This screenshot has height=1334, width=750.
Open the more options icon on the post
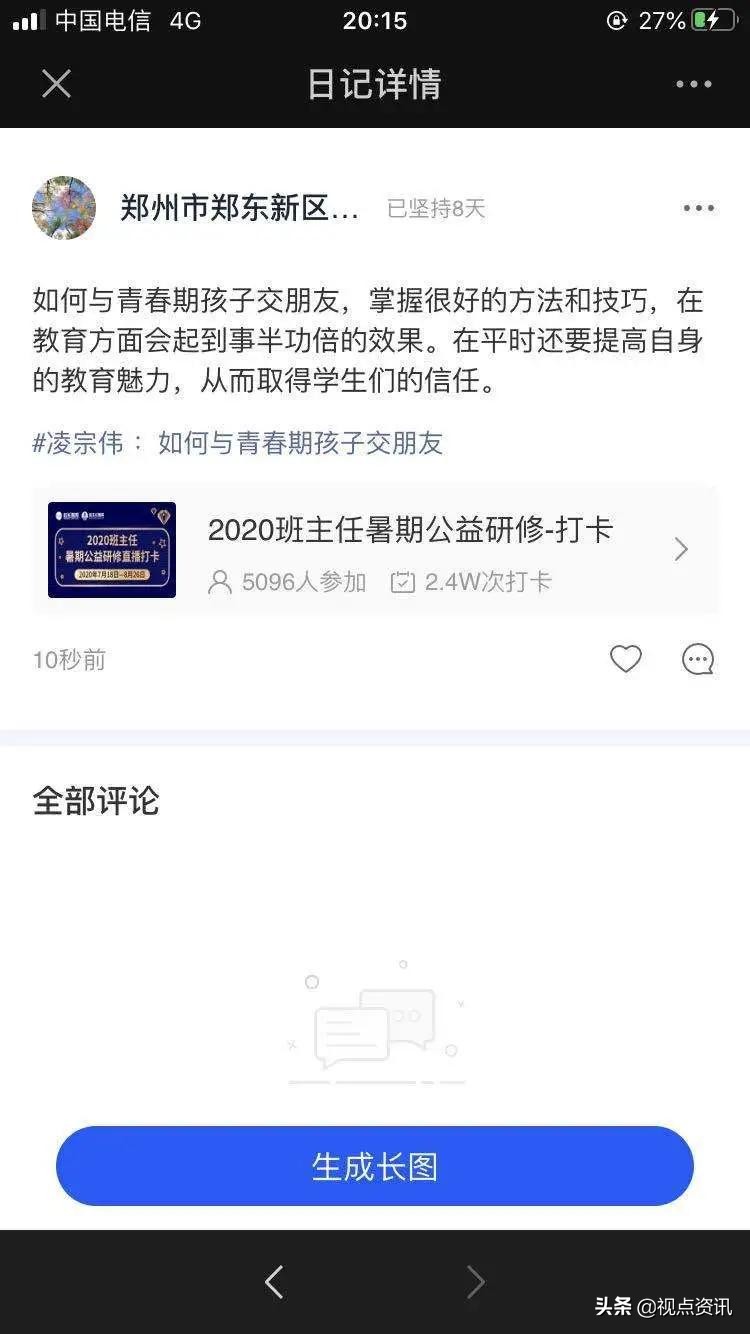pos(699,208)
